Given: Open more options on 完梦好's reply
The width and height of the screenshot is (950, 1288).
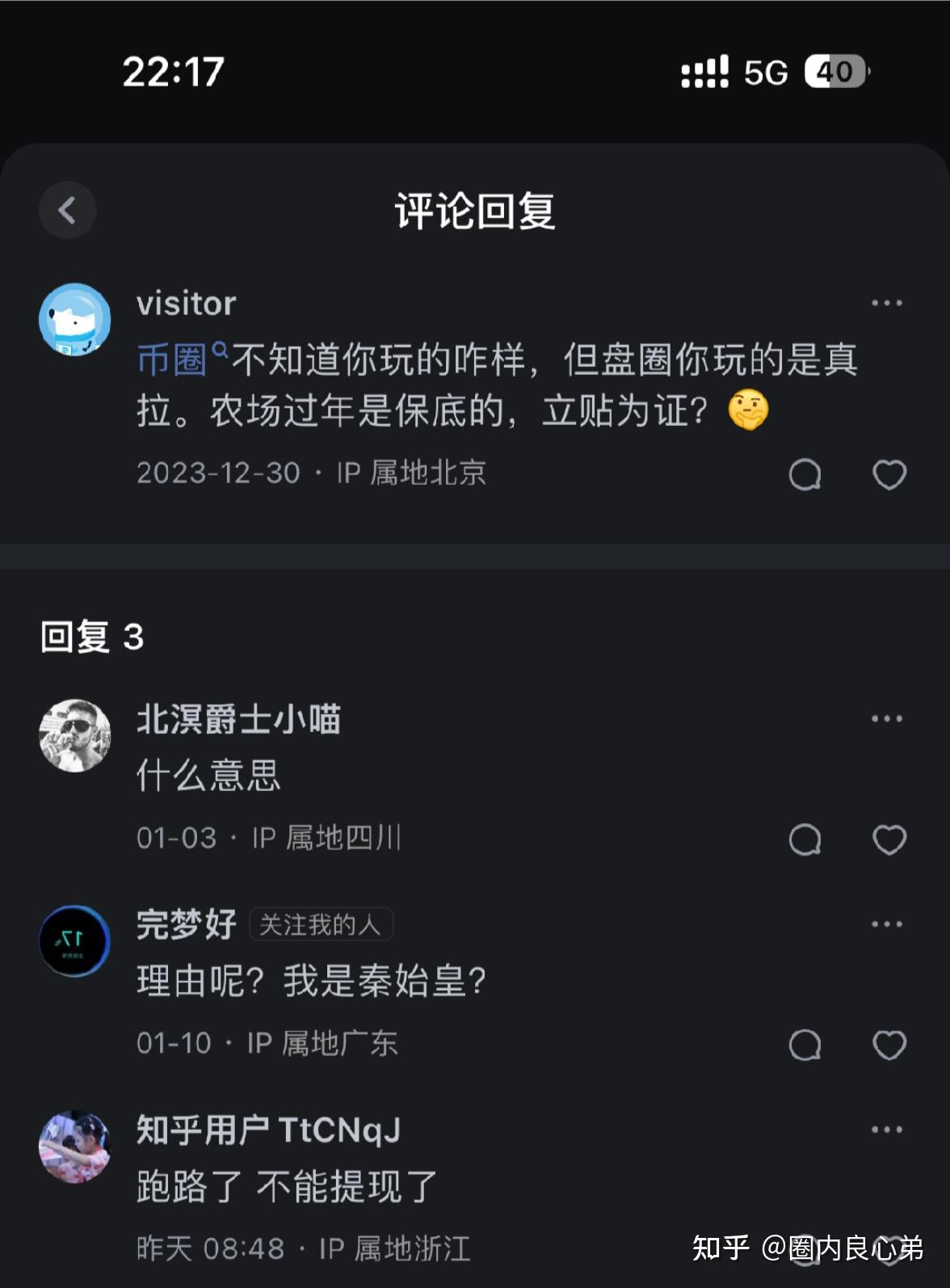Looking at the screenshot, I should 887,922.
